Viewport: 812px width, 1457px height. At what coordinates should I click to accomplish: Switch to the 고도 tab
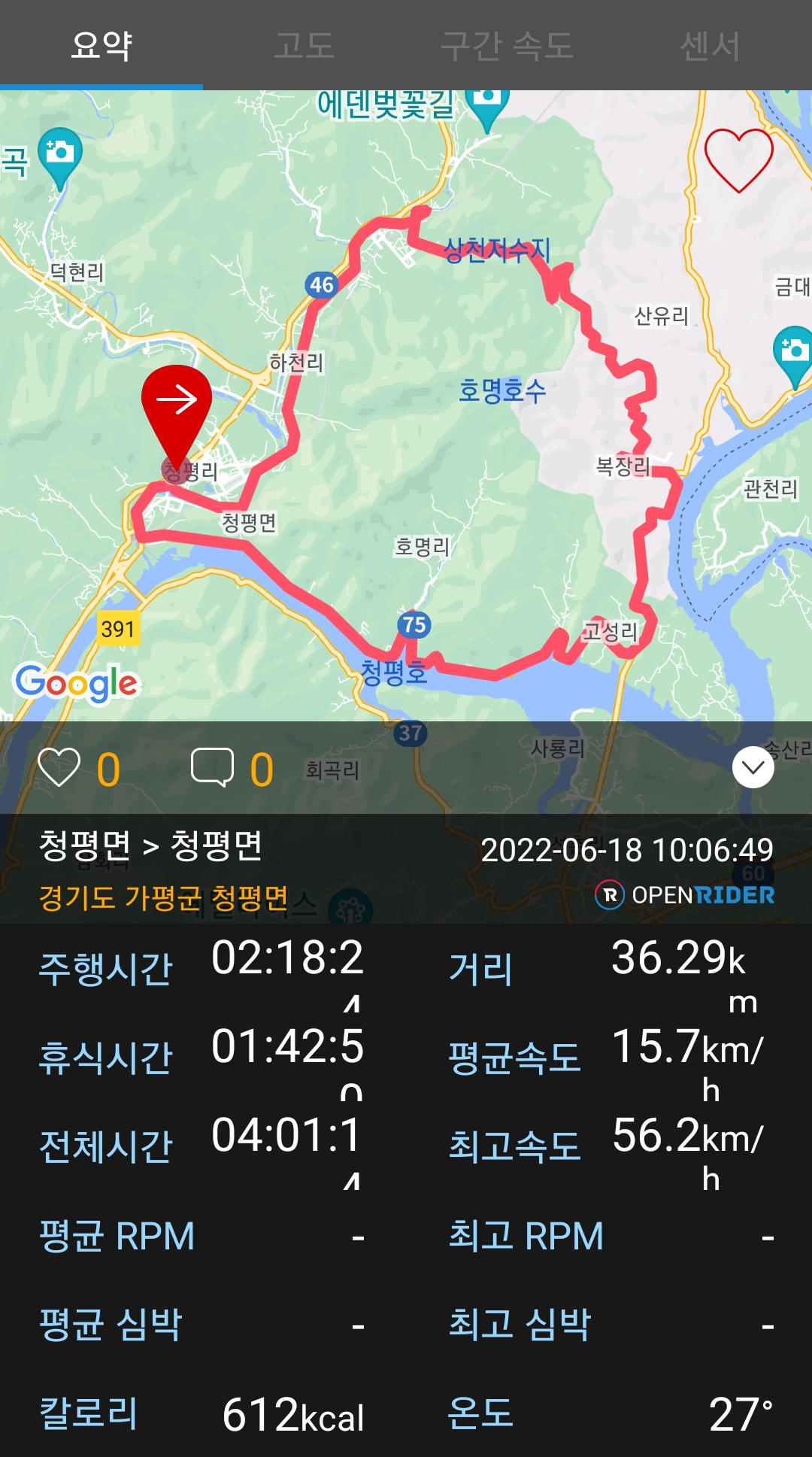coord(304,45)
